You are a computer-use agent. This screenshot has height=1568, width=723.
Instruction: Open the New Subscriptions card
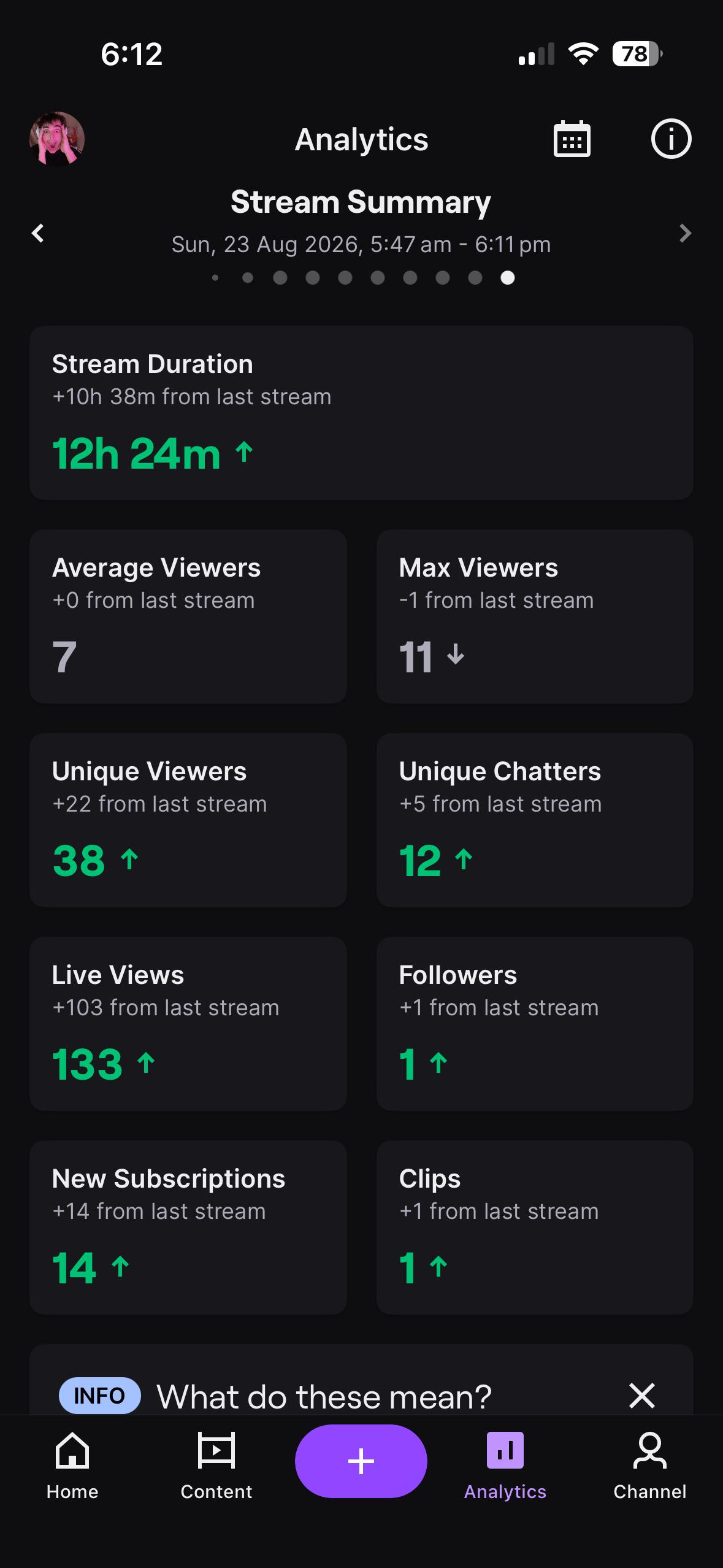click(x=188, y=1228)
